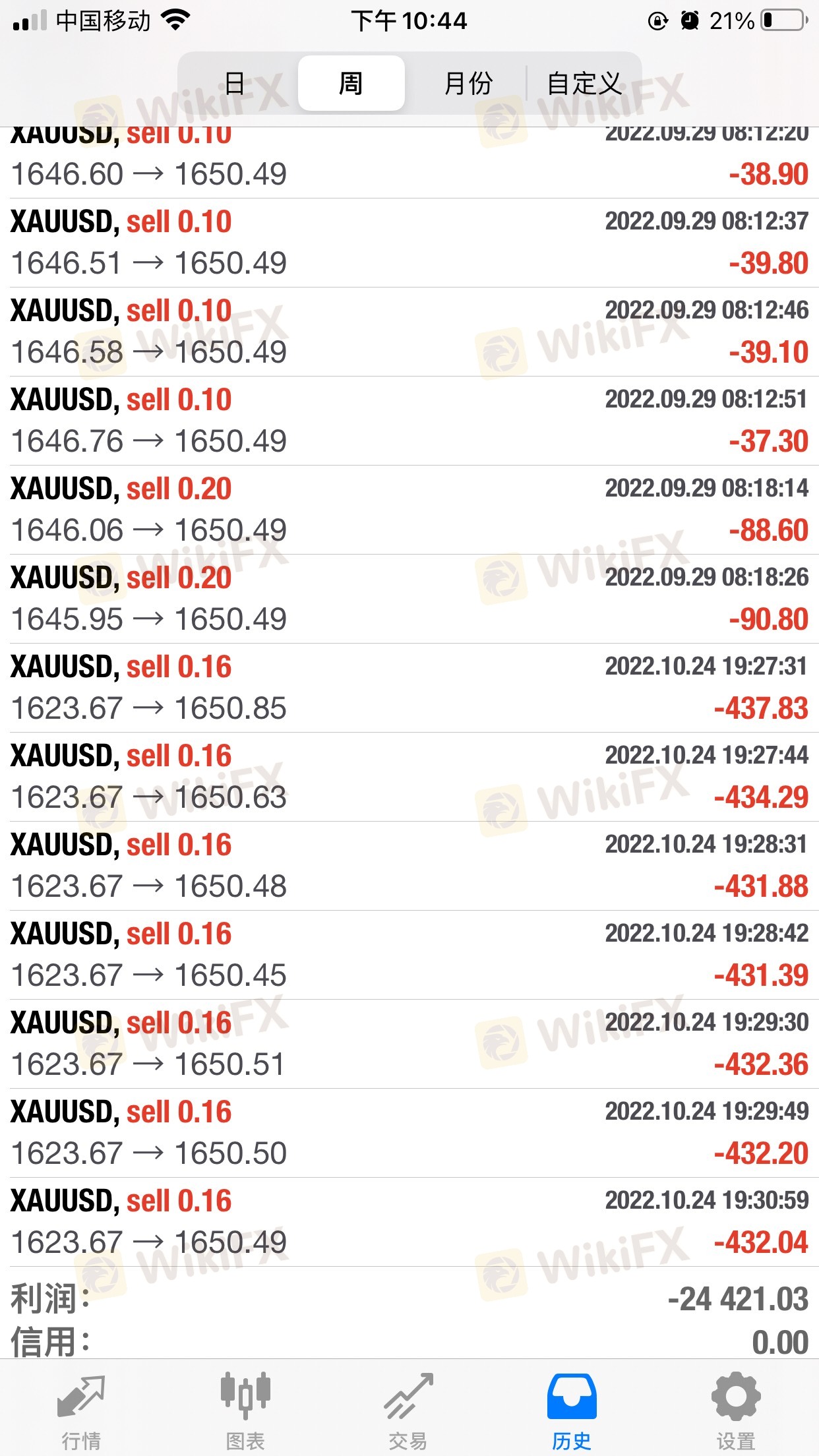Screen dimensions: 819x1456
Task: Switch to the 日 period tab
Action: (x=235, y=84)
